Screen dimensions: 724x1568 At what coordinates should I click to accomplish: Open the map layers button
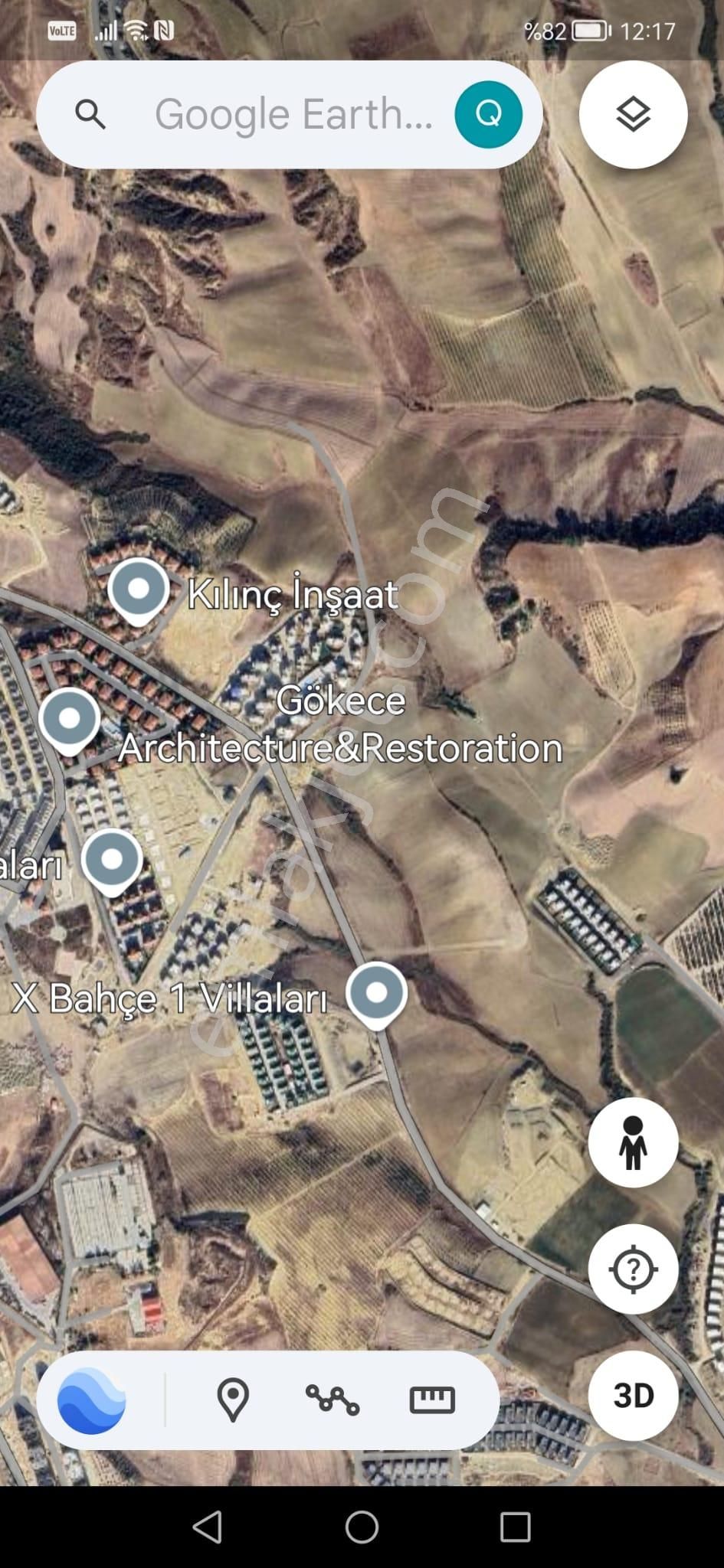tap(633, 115)
